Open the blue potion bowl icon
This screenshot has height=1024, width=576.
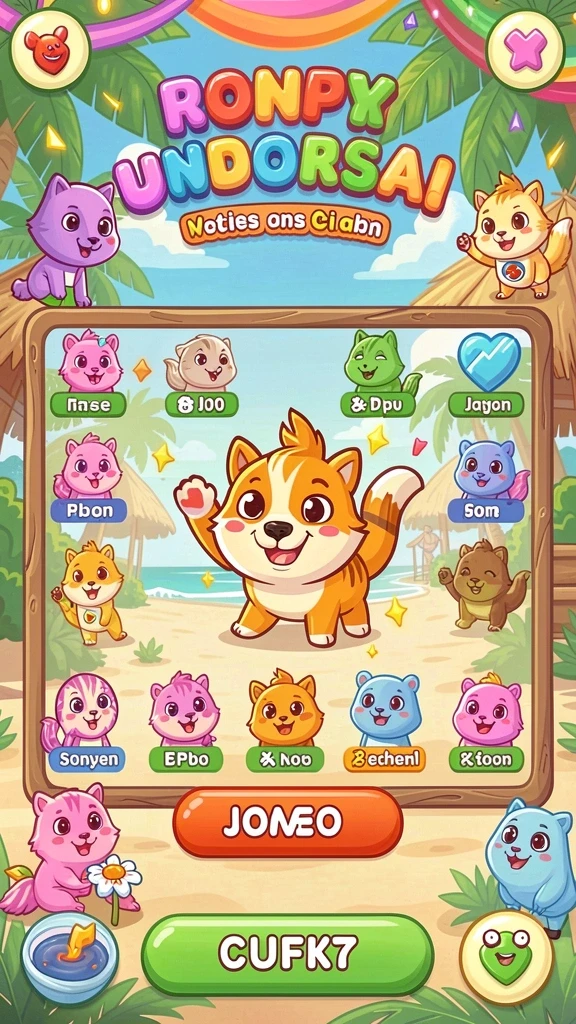pyautogui.click(x=70, y=957)
